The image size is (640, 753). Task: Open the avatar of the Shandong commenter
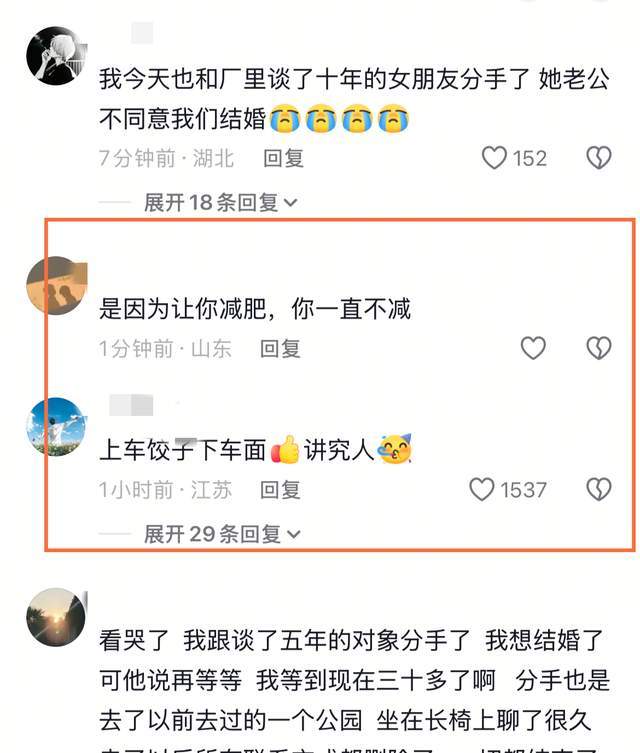pyautogui.click(x=56, y=286)
